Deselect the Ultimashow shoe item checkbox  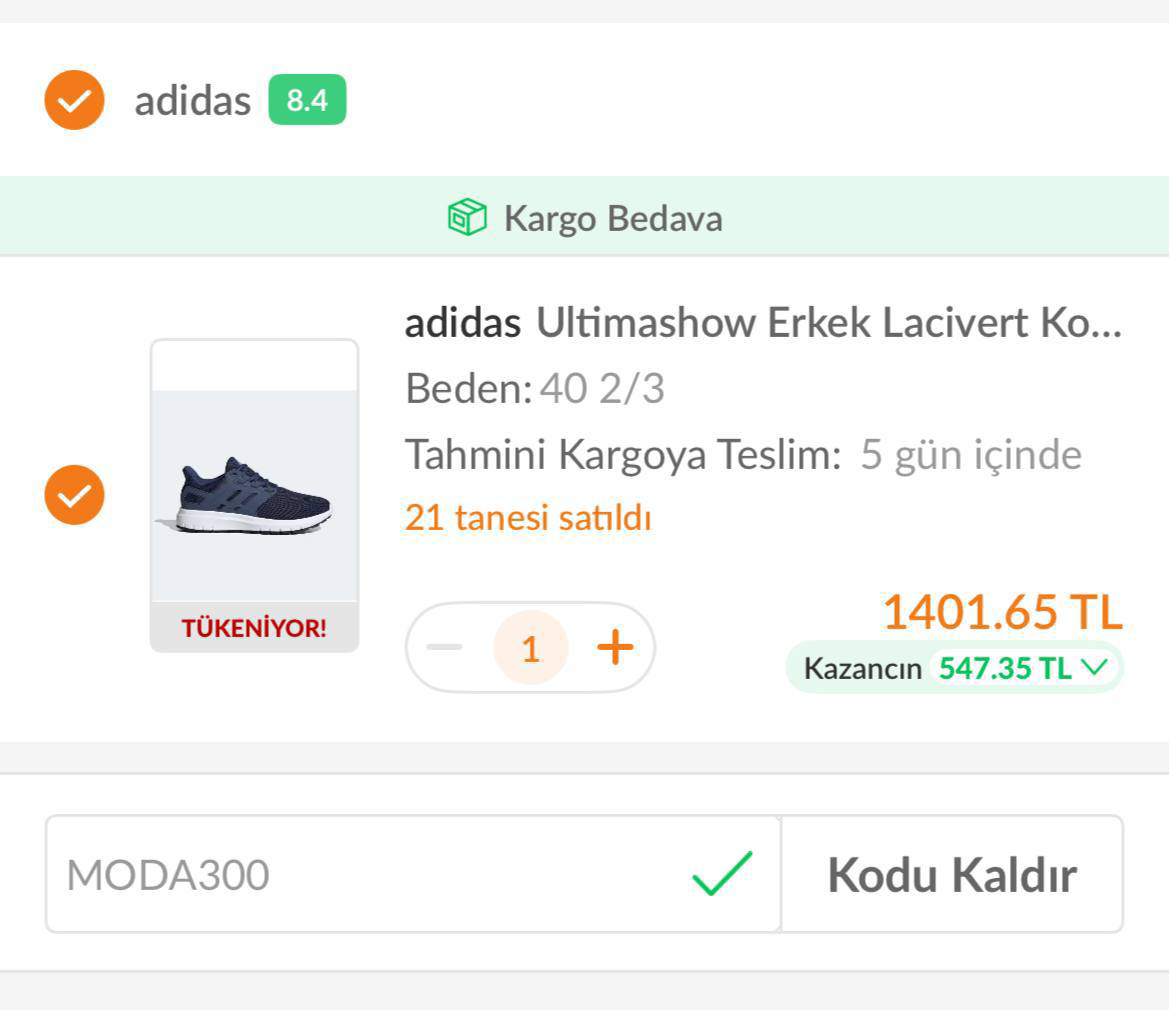pyautogui.click(x=74, y=495)
